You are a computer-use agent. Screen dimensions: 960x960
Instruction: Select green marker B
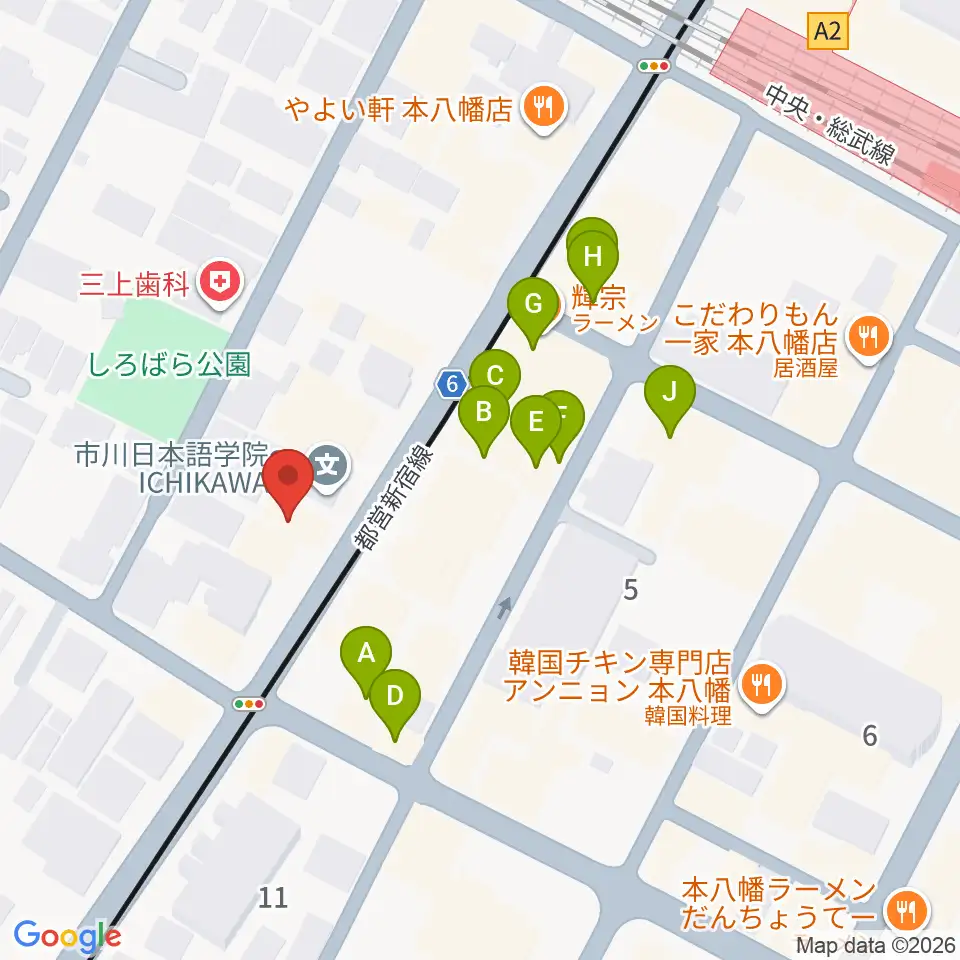coord(484,412)
